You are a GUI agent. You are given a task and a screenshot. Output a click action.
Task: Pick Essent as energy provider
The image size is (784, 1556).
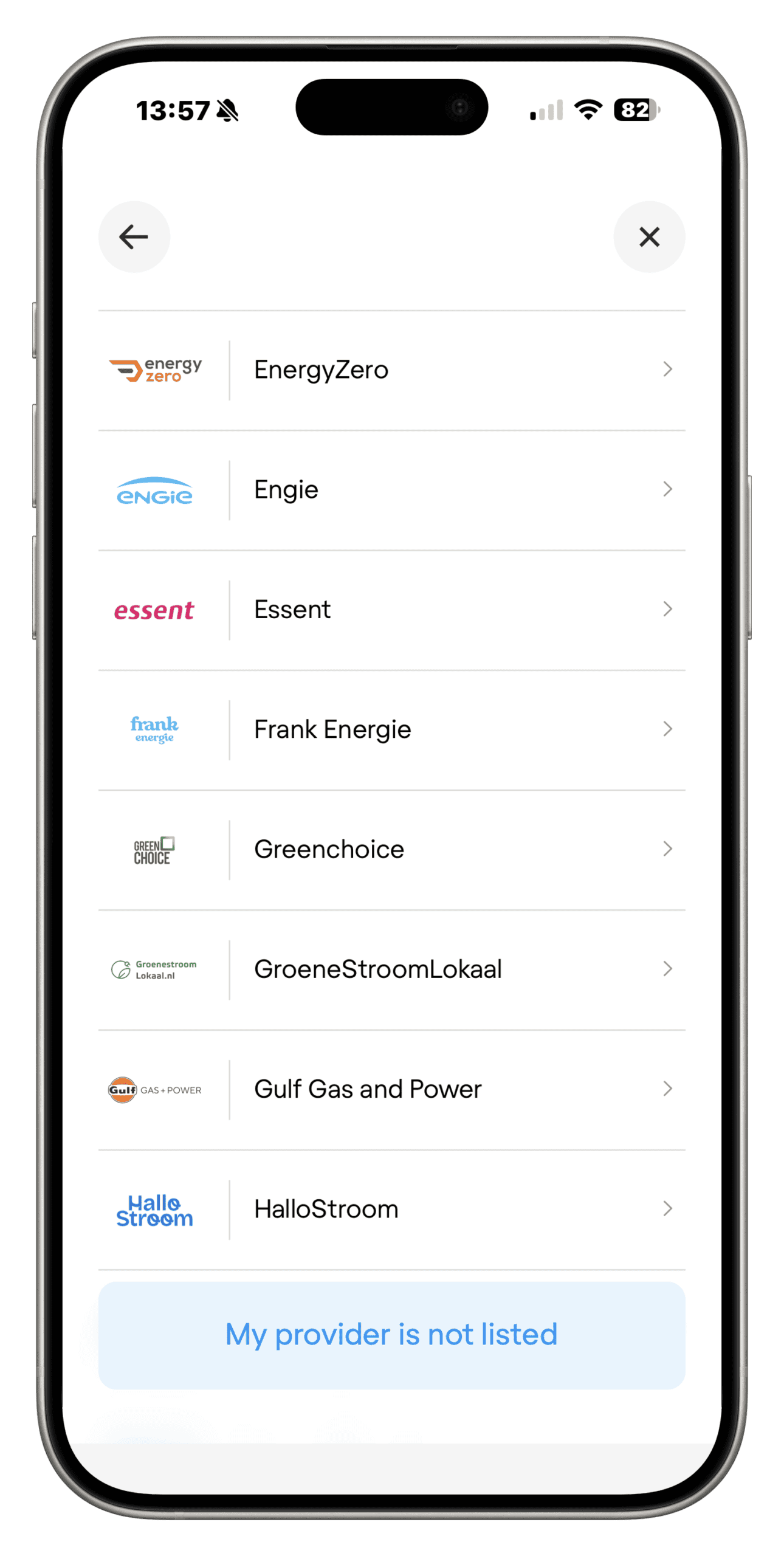[391, 610]
